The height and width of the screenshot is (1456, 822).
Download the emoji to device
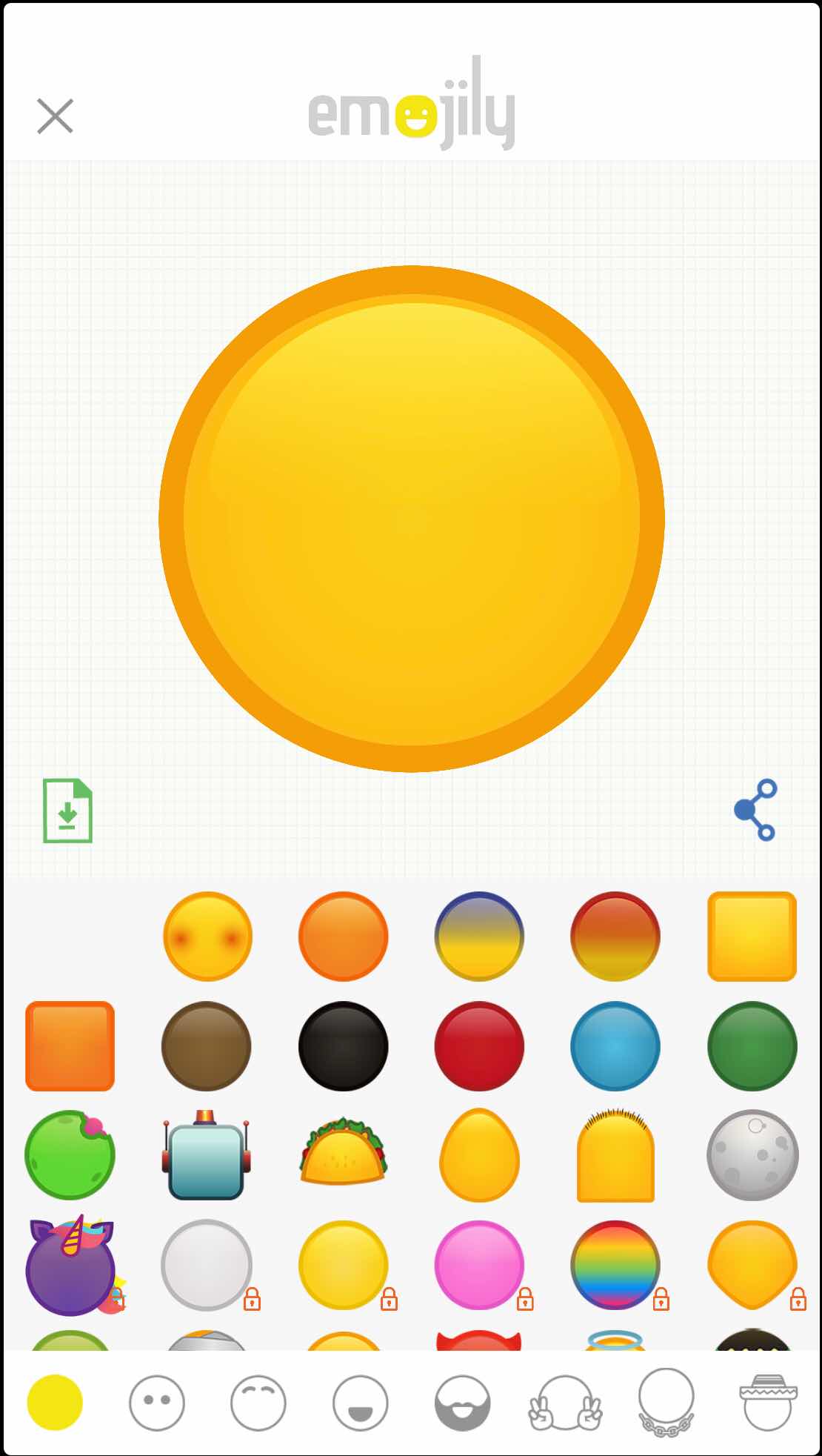67,811
